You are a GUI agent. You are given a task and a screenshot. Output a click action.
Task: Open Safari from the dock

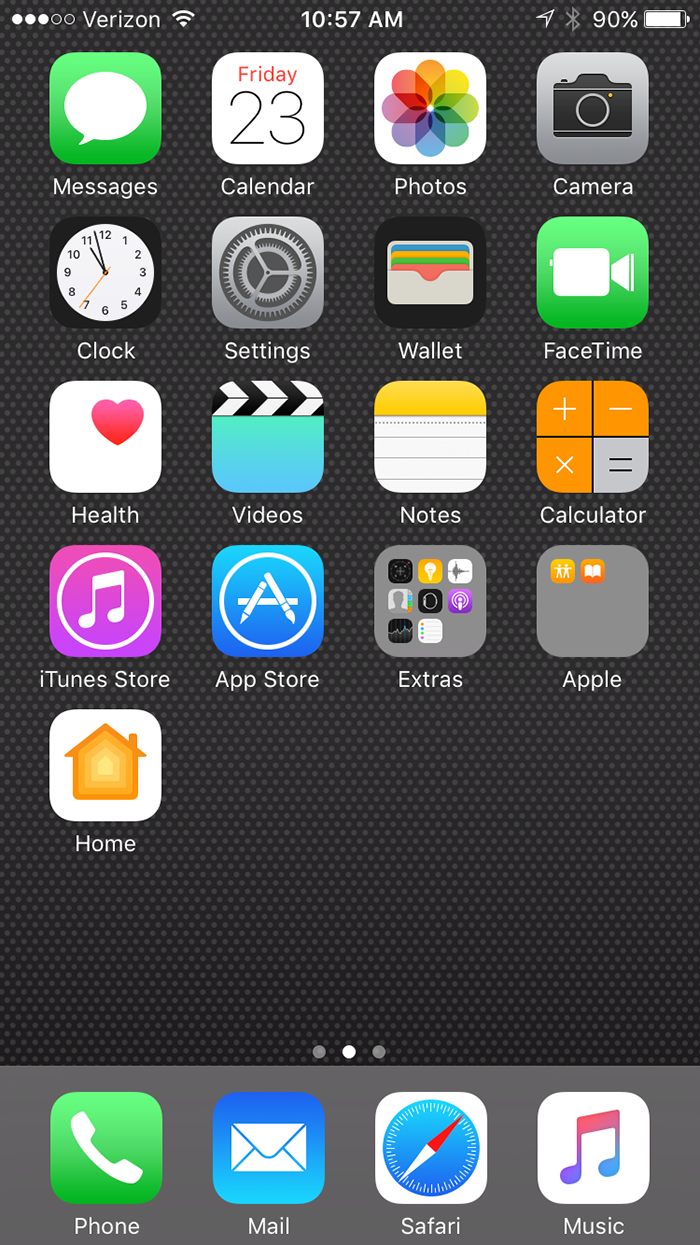click(430, 1147)
